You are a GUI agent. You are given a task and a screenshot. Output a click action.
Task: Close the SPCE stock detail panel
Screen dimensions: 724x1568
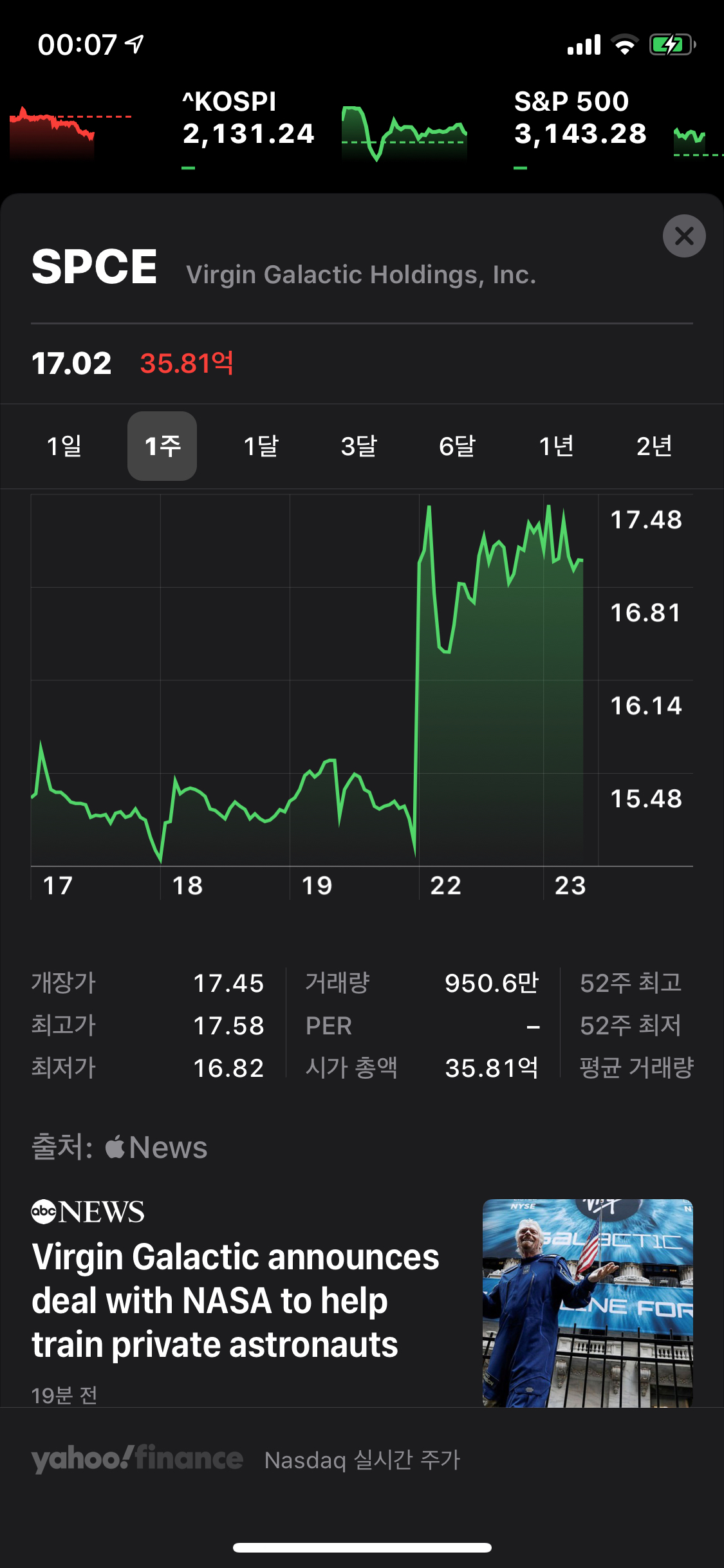(683, 236)
